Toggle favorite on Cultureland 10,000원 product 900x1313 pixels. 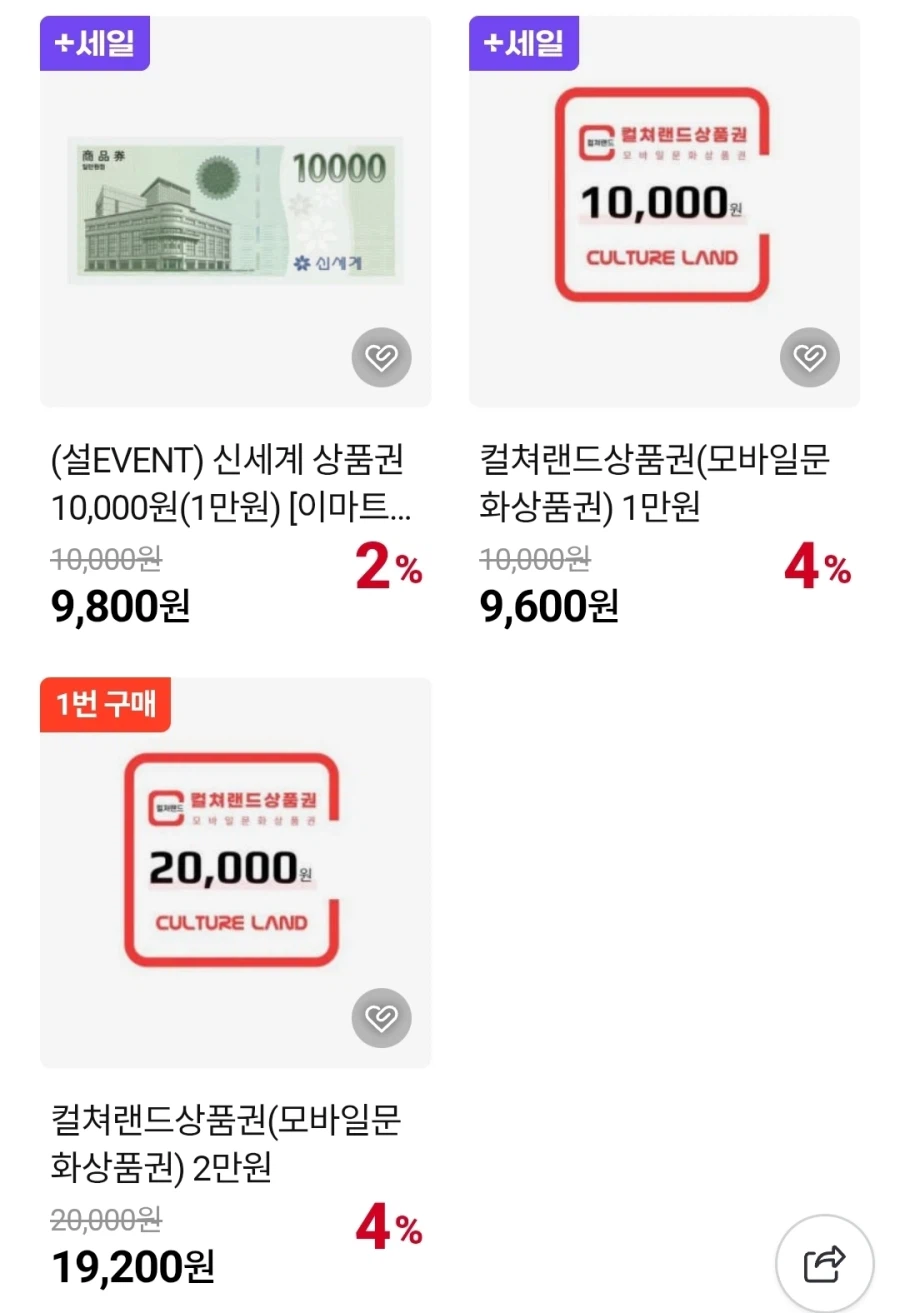(x=810, y=357)
